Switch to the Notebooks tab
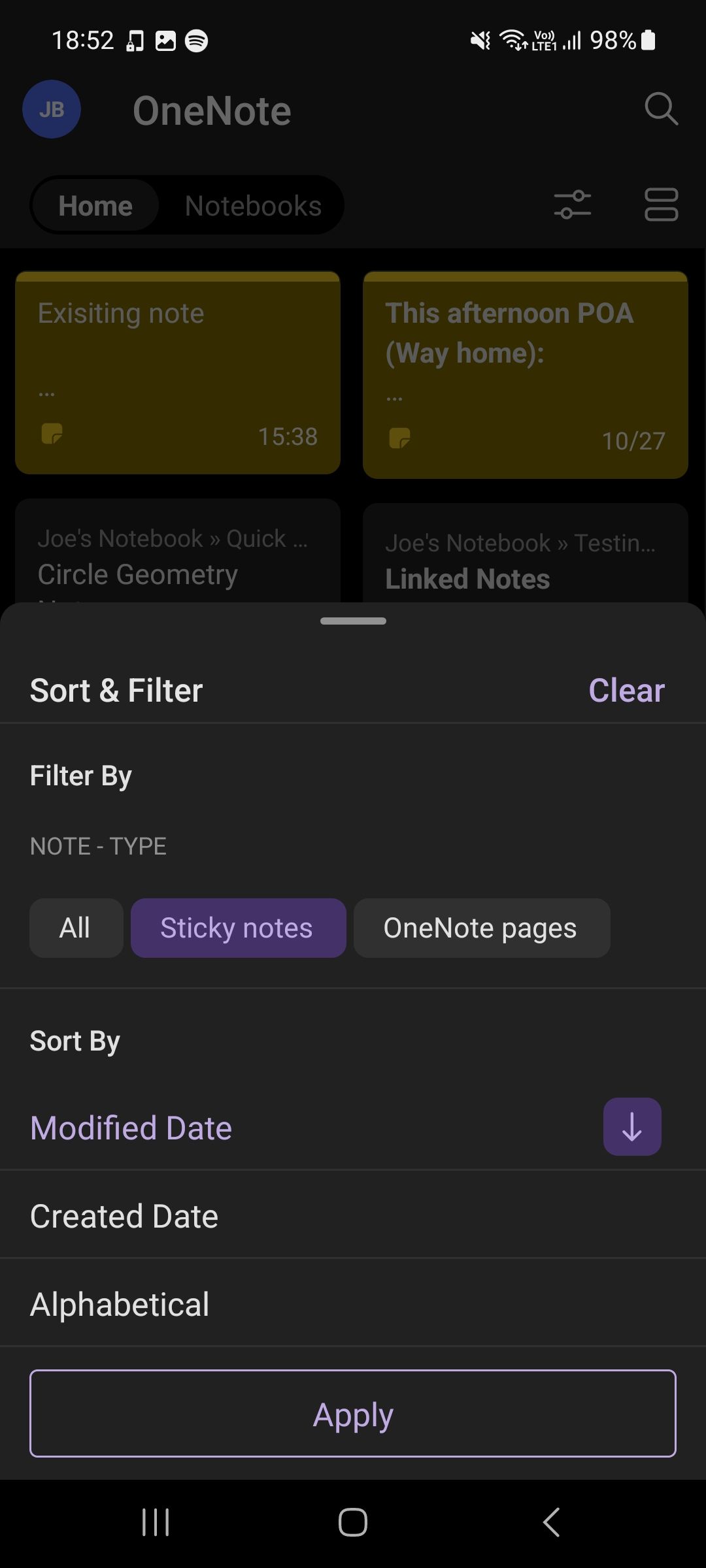 point(253,204)
